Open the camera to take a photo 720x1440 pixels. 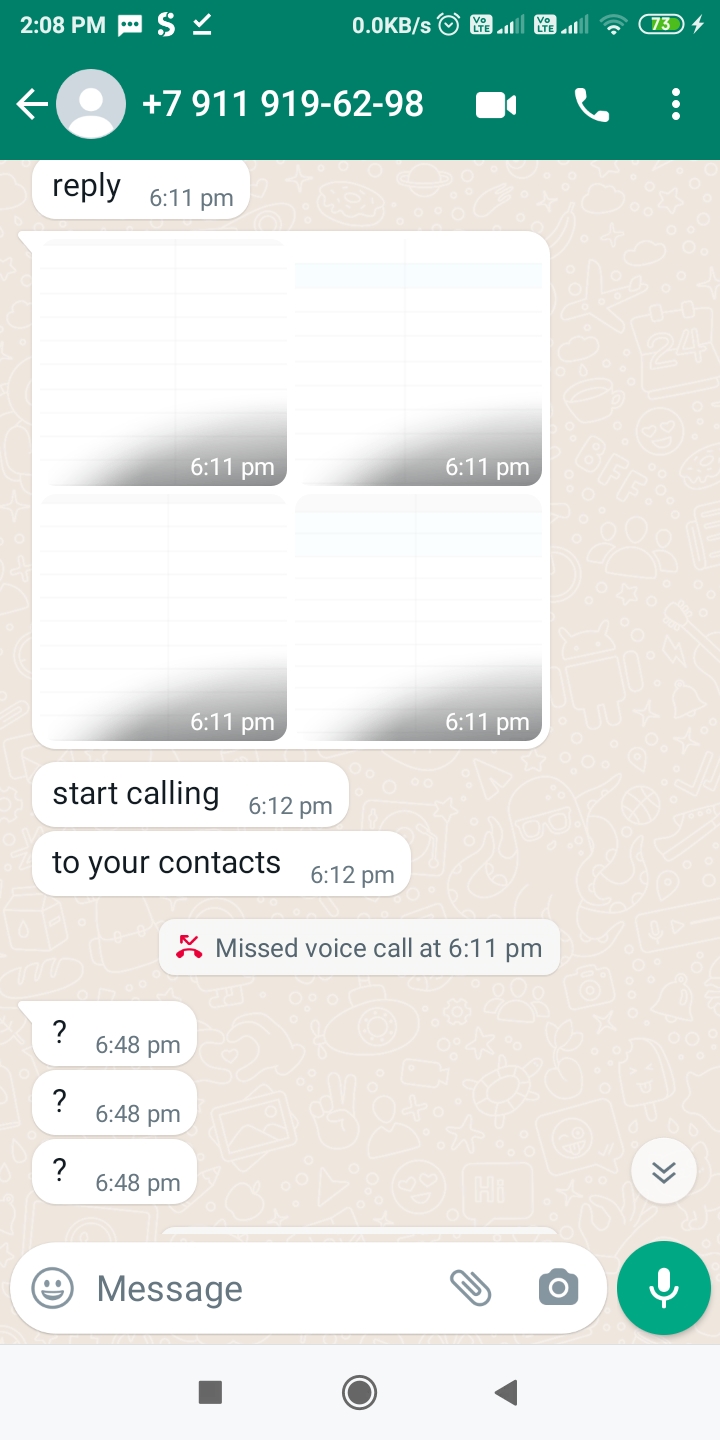point(558,1288)
